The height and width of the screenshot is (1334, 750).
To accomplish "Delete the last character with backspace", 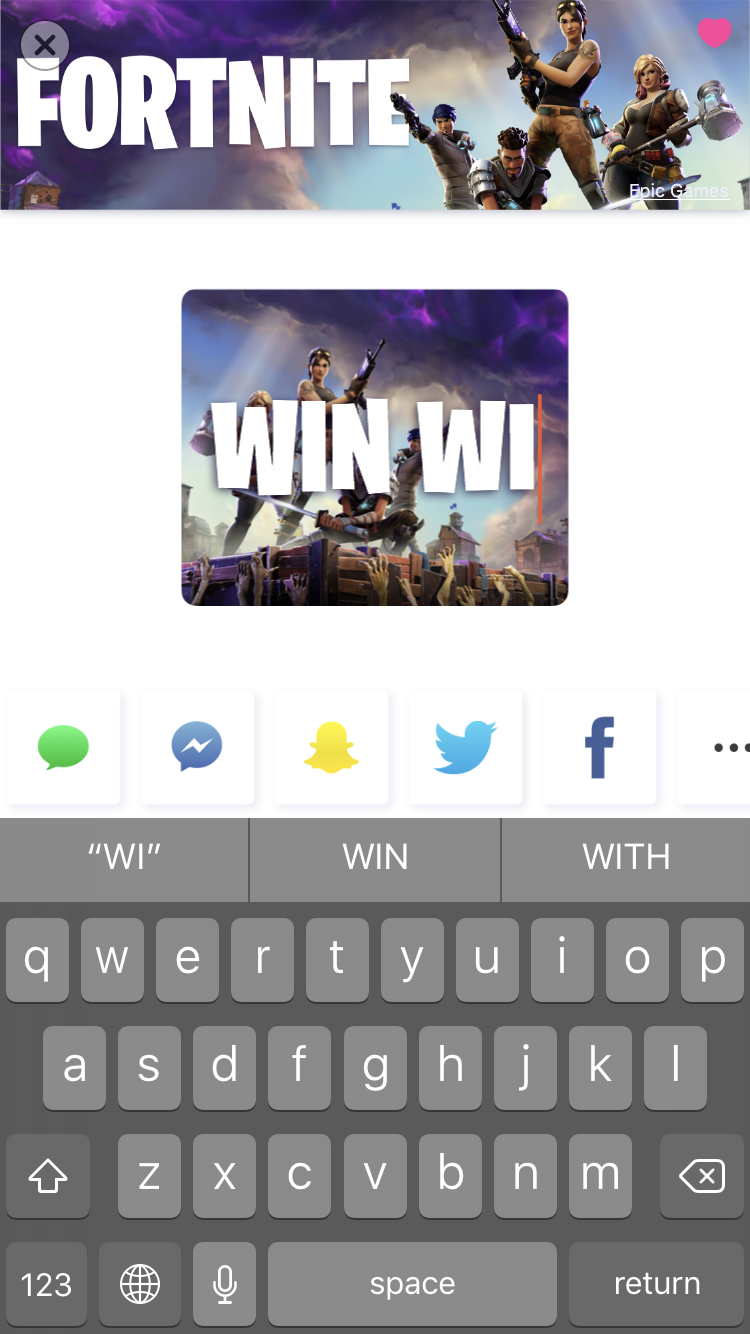I will (702, 1177).
